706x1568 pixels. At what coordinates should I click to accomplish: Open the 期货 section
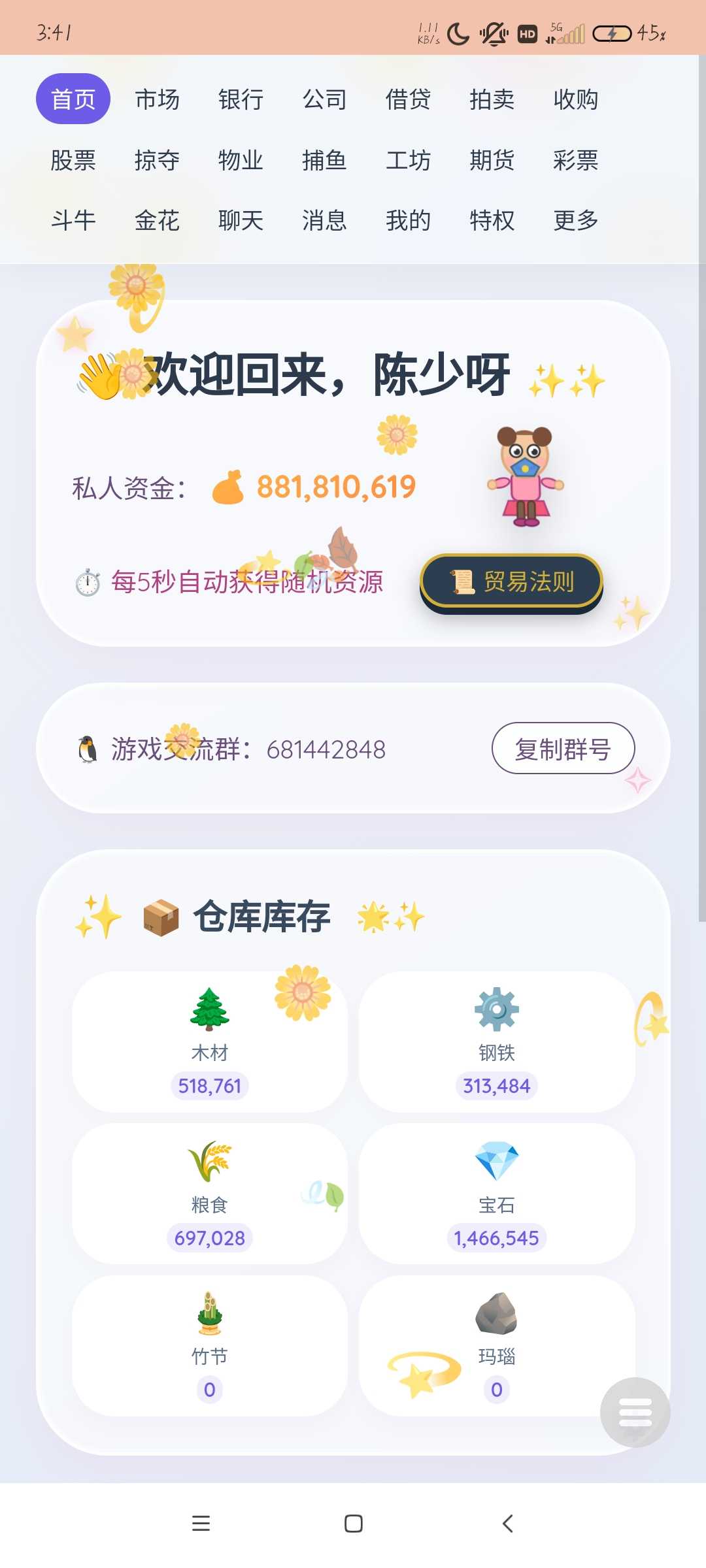click(x=492, y=160)
